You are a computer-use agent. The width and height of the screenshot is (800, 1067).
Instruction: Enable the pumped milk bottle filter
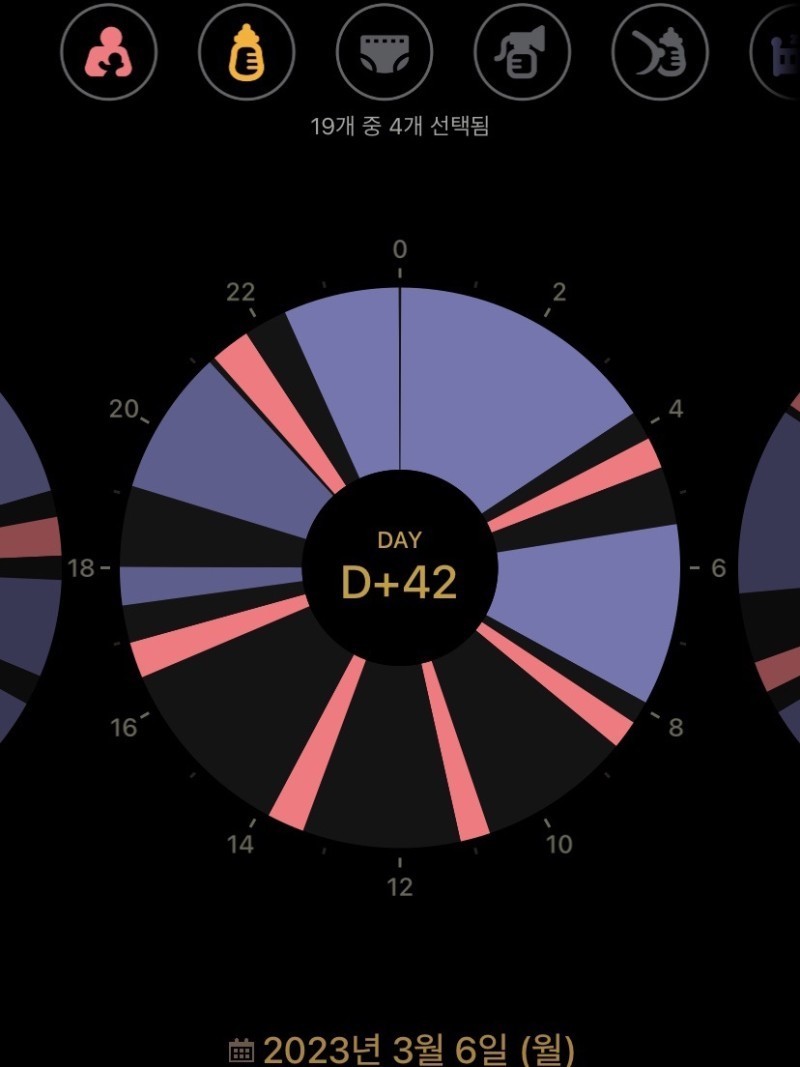point(660,52)
